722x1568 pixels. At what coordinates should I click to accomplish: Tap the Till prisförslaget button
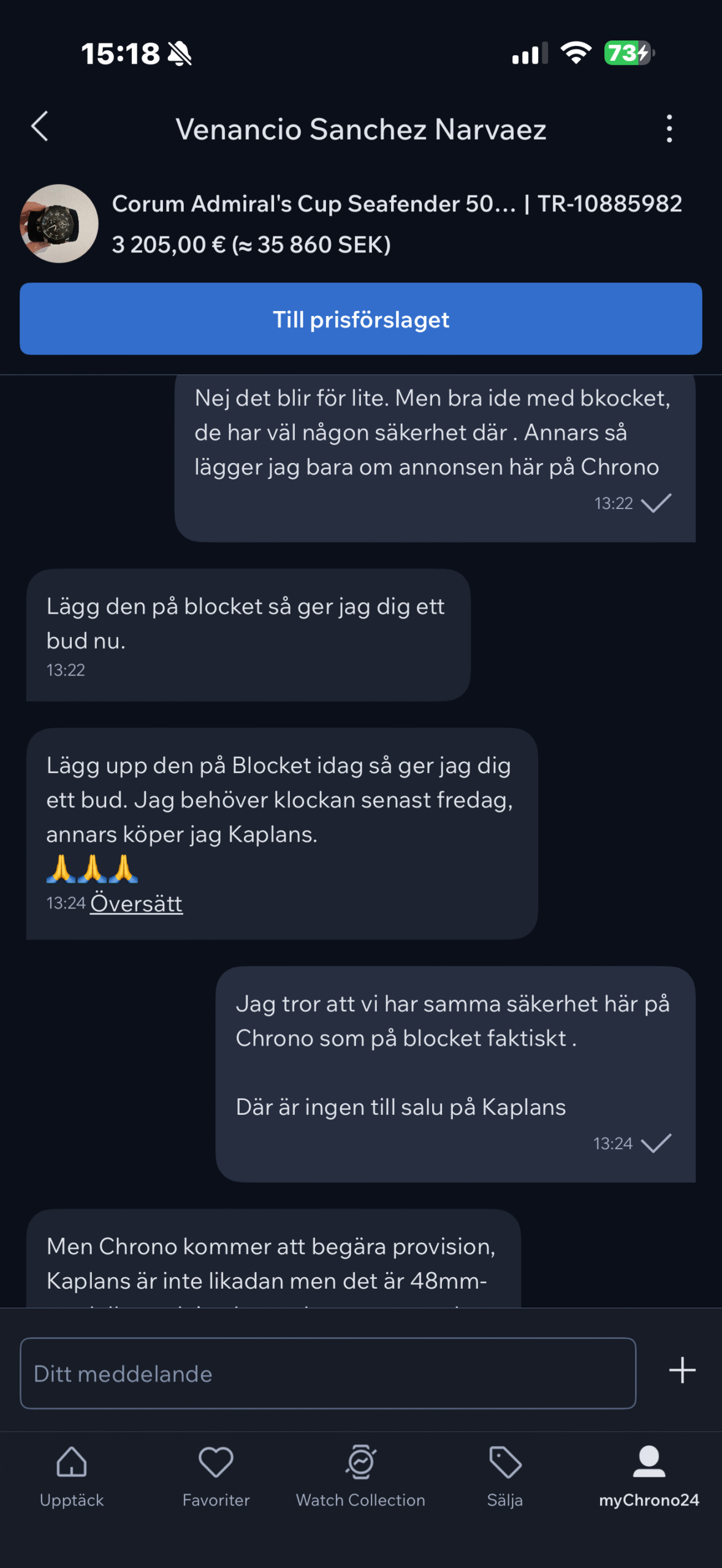pyautogui.click(x=360, y=319)
